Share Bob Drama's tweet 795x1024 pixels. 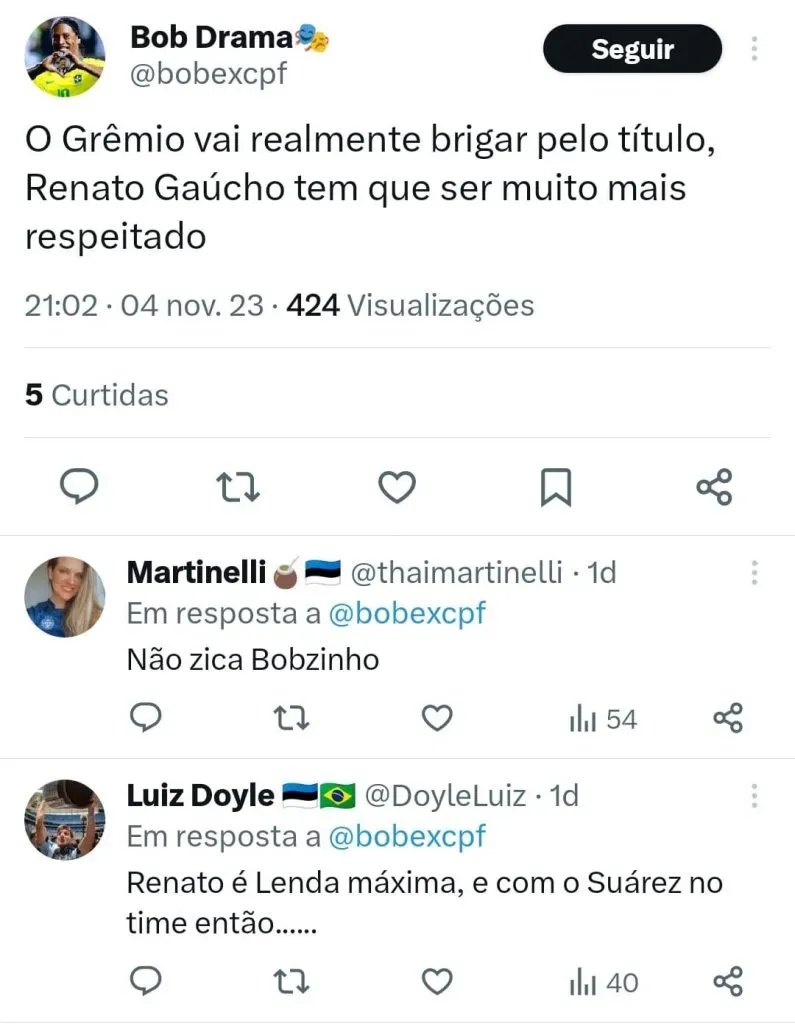point(714,486)
